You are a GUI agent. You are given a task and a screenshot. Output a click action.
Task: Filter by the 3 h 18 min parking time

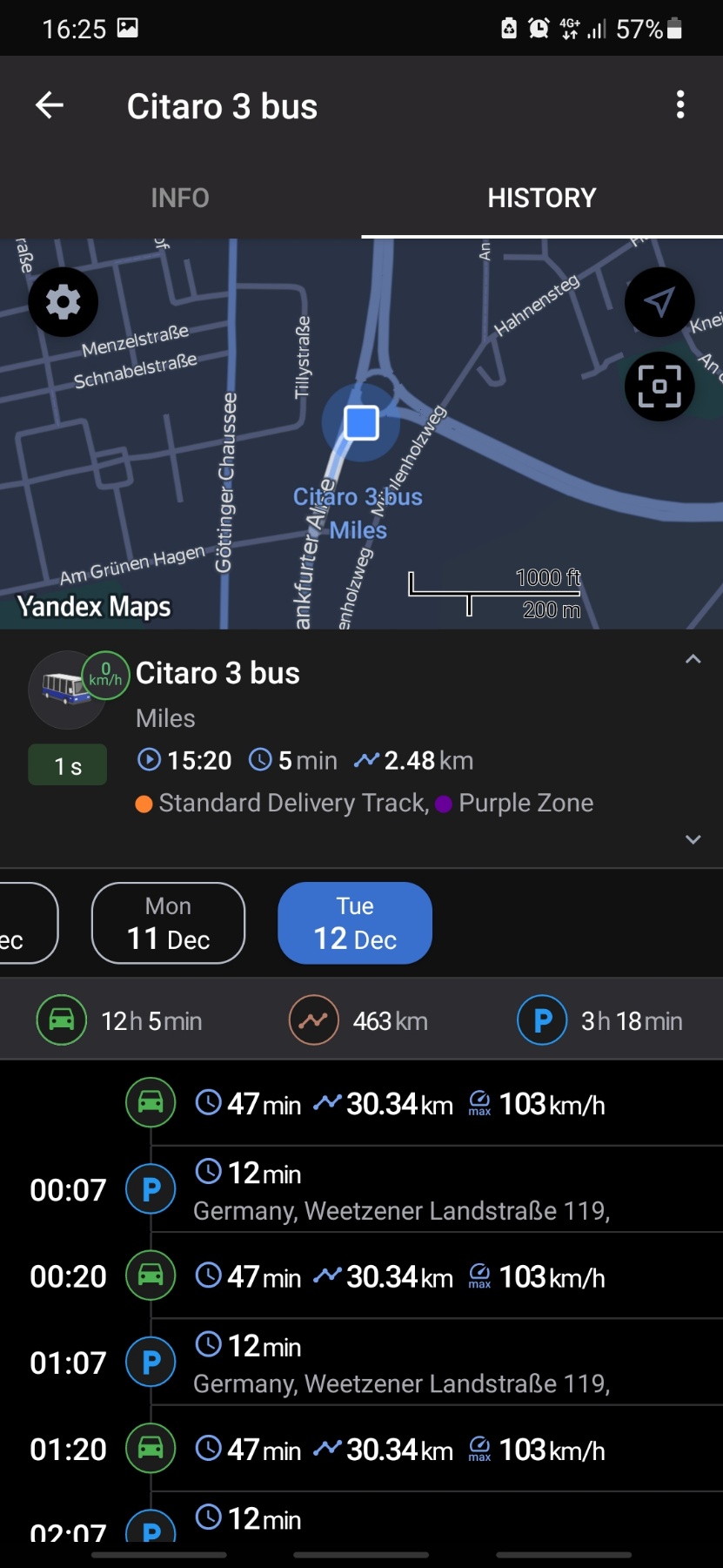pos(600,1020)
